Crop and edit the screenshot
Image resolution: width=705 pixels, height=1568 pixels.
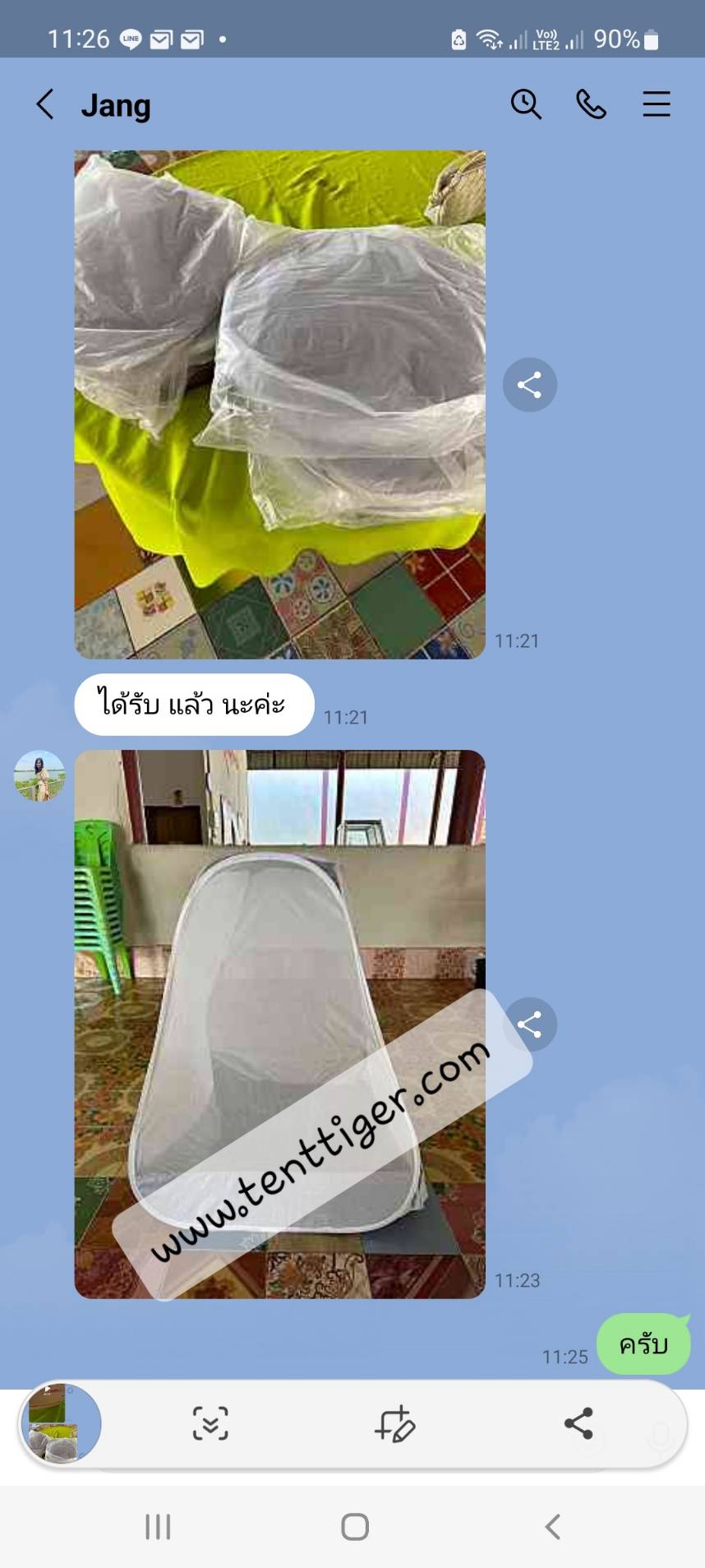[394, 1423]
